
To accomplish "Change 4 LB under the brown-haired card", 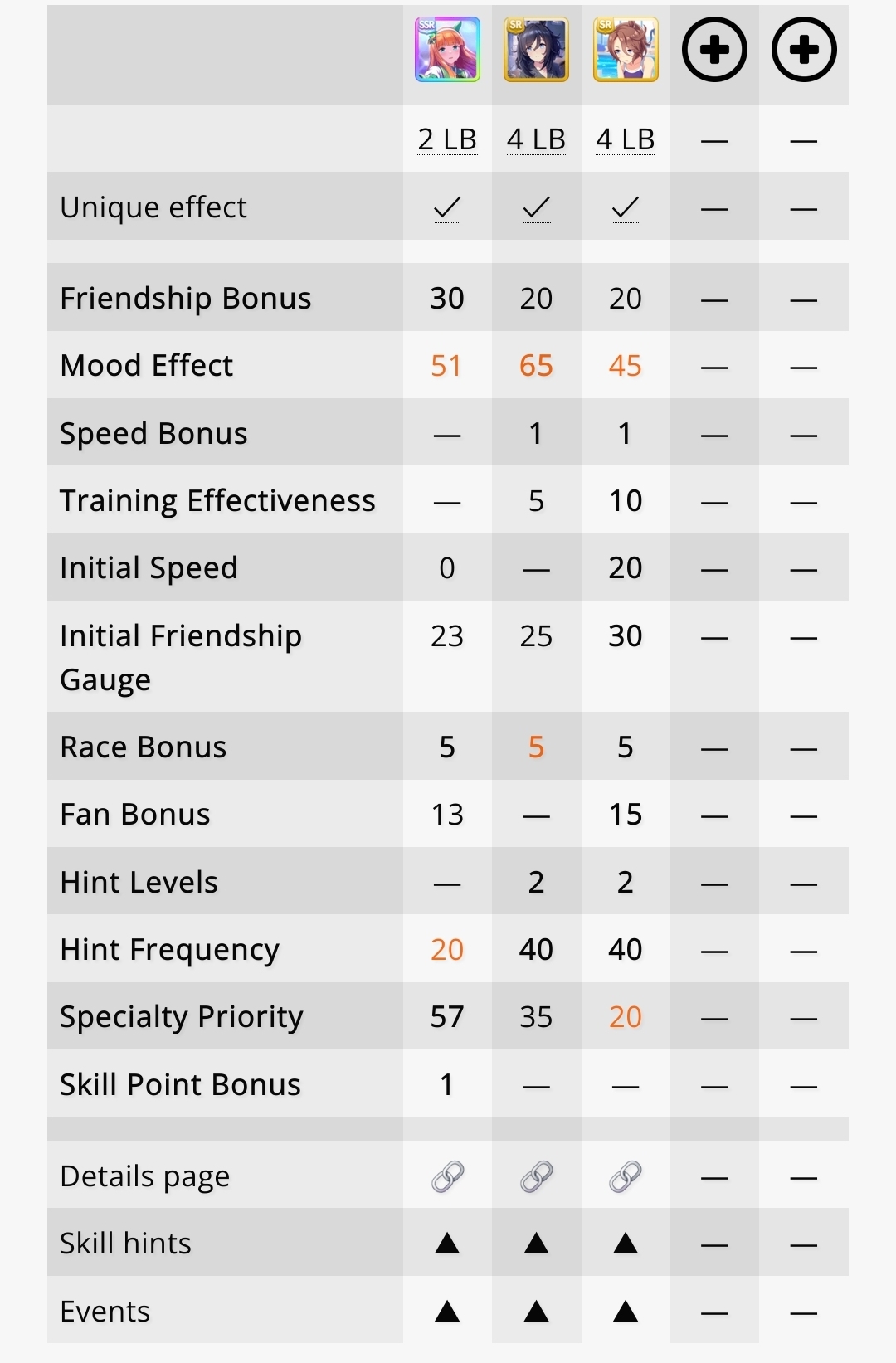I will (626, 139).
